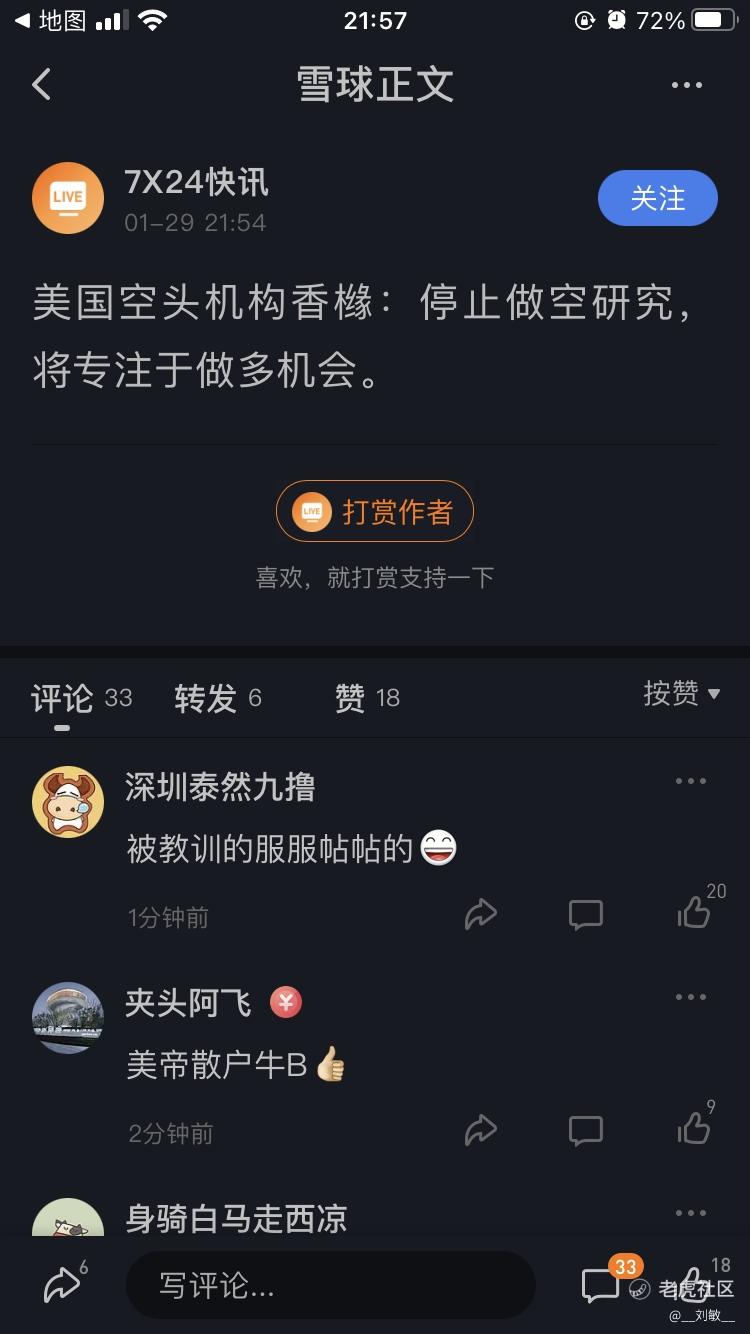Follow 7X24快讯 with the 关注 button
The width and height of the screenshot is (750, 1334).
pyautogui.click(x=657, y=198)
